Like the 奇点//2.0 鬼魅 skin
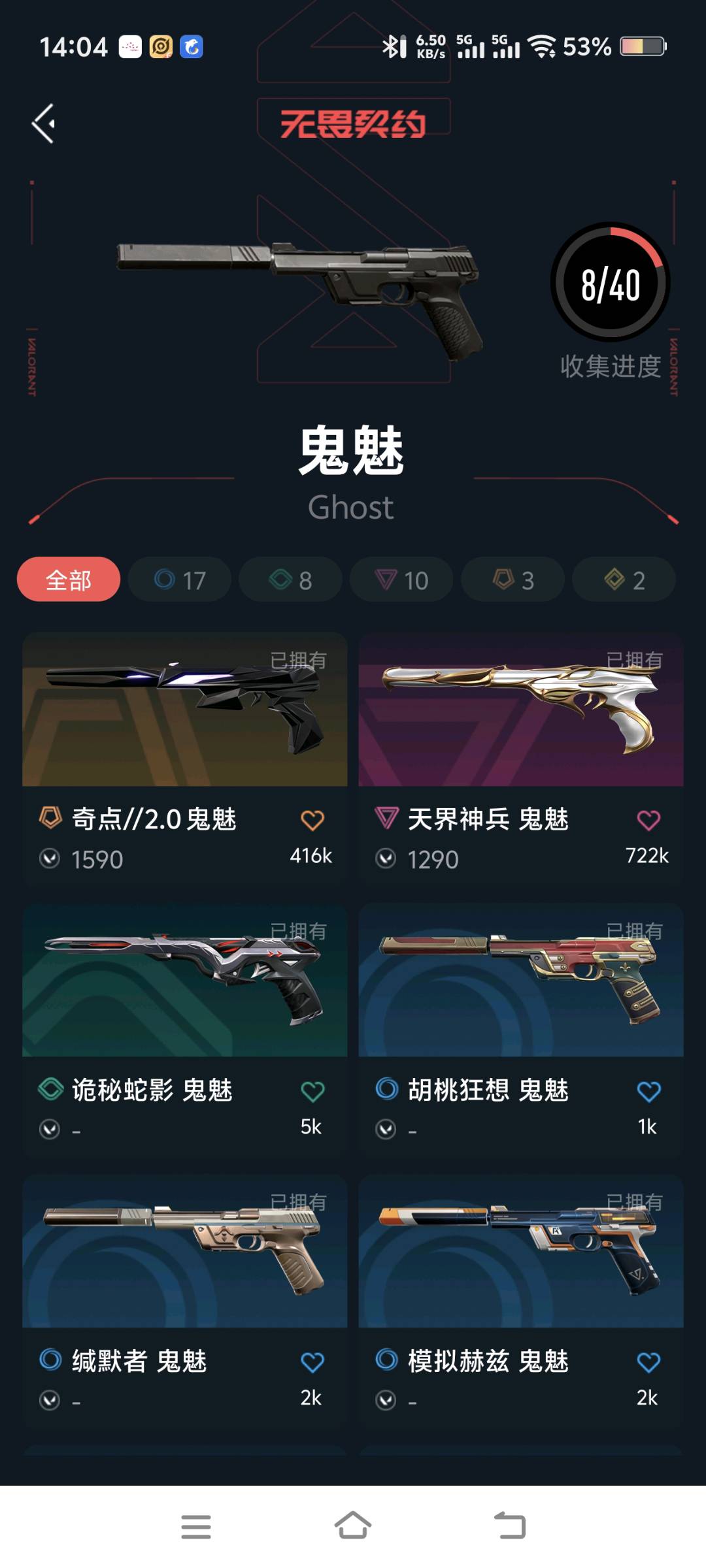This screenshot has width=706, height=1568. tap(312, 821)
